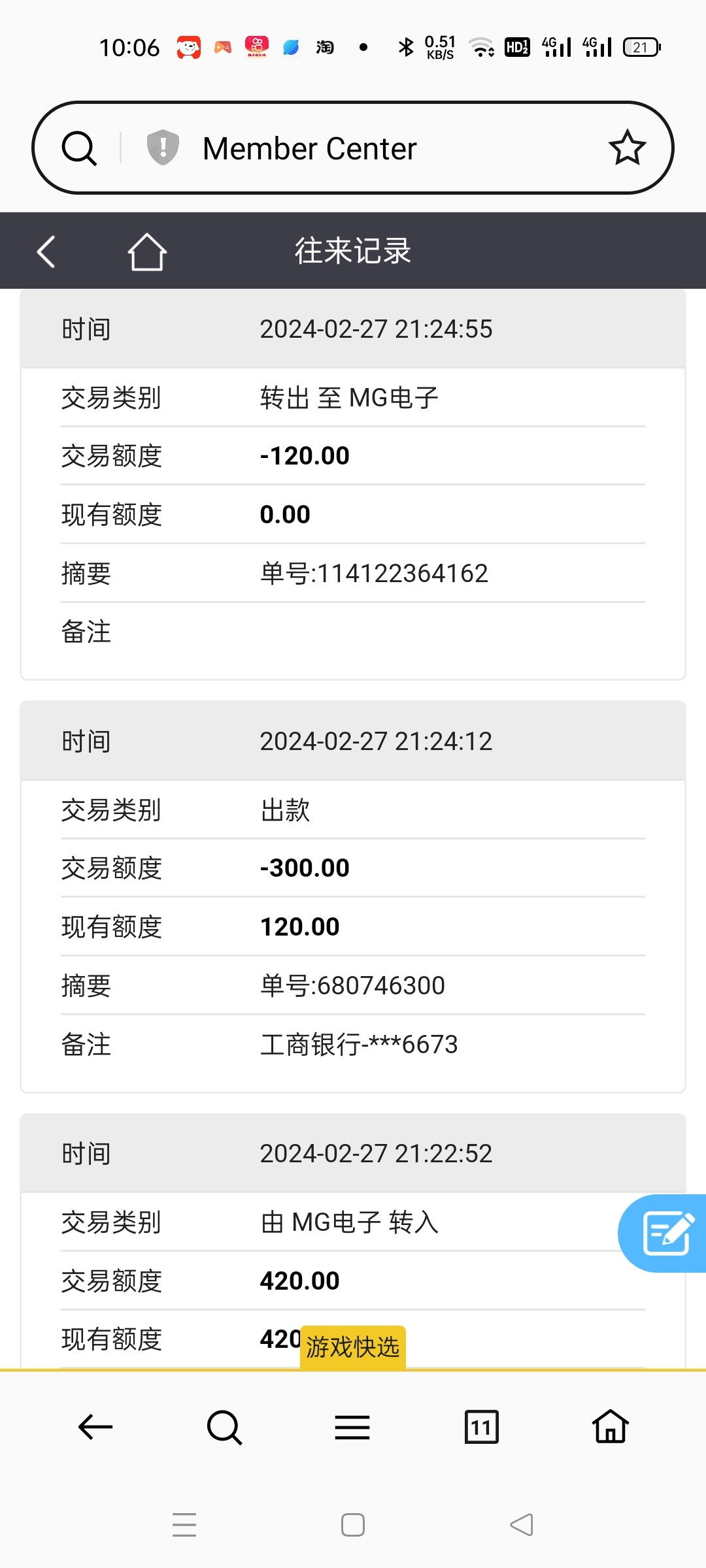Image resolution: width=706 pixels, height=1568 pixels.
Task: Go back using the browser toolbar arrow
Action: tap(95, 1427)
